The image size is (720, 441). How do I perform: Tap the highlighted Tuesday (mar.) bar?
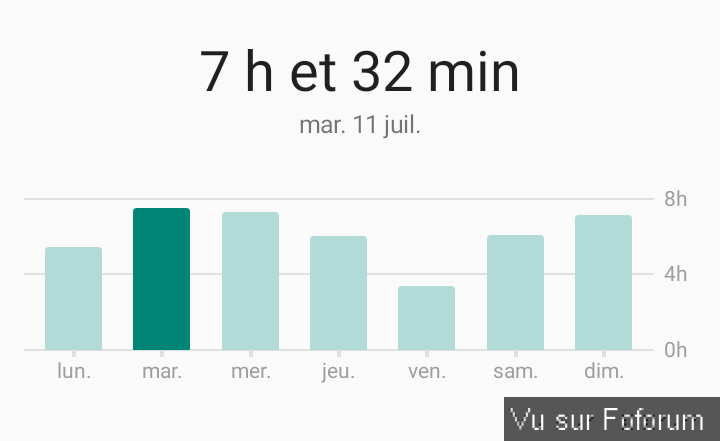tap(161, 279)
